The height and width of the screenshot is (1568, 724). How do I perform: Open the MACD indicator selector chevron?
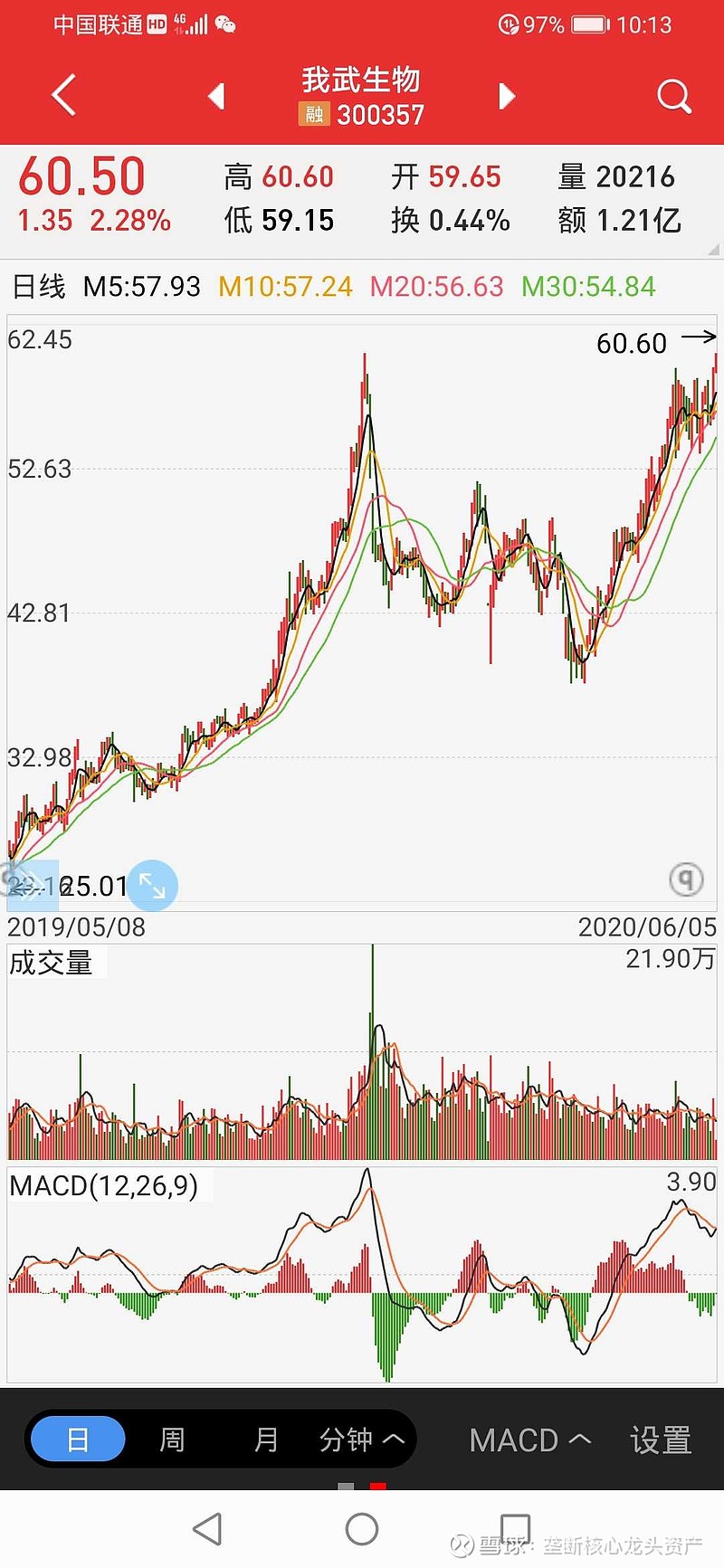pyautogui.click(x=529, y=1439)
